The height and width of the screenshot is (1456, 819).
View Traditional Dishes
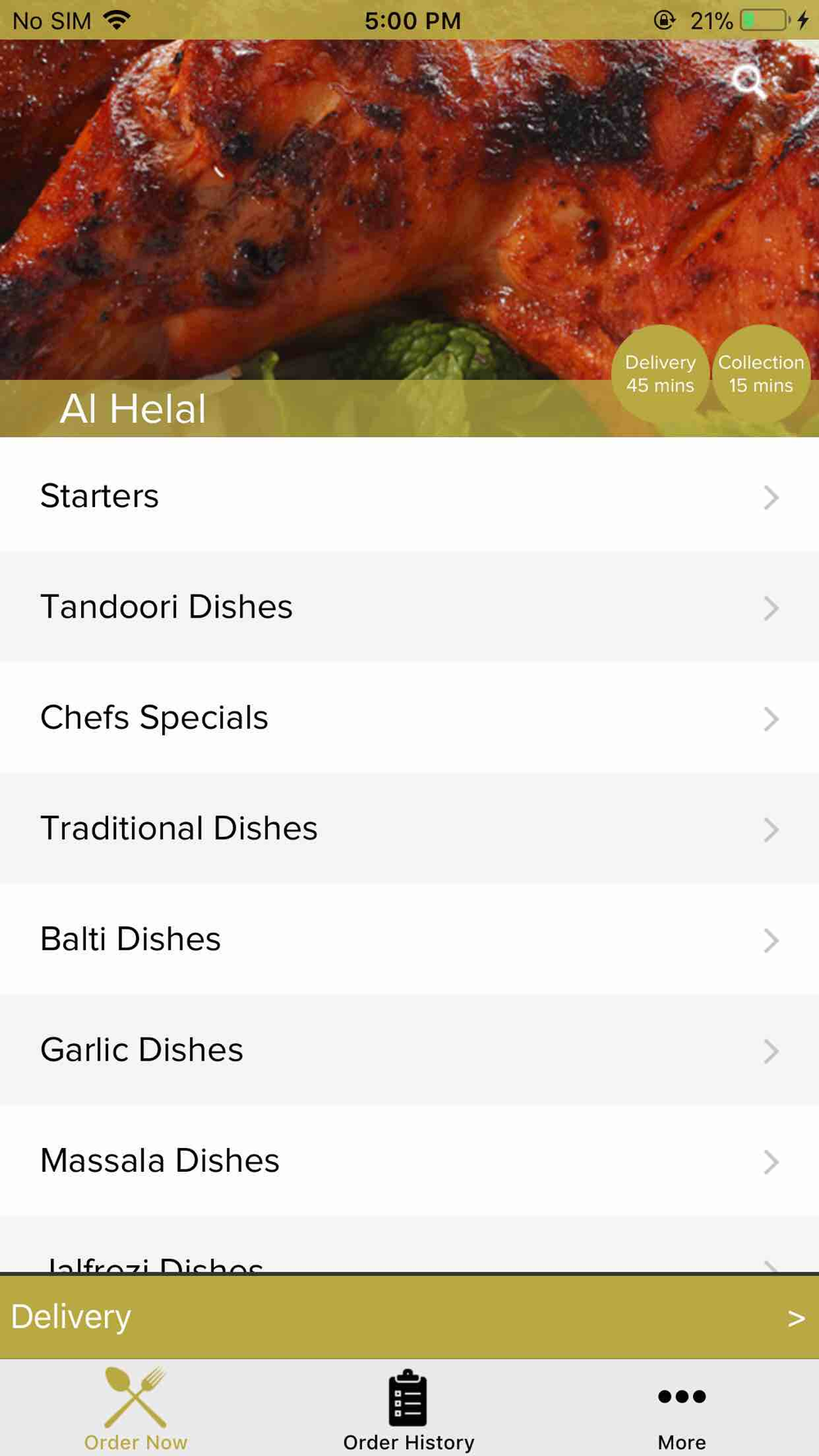409,828
